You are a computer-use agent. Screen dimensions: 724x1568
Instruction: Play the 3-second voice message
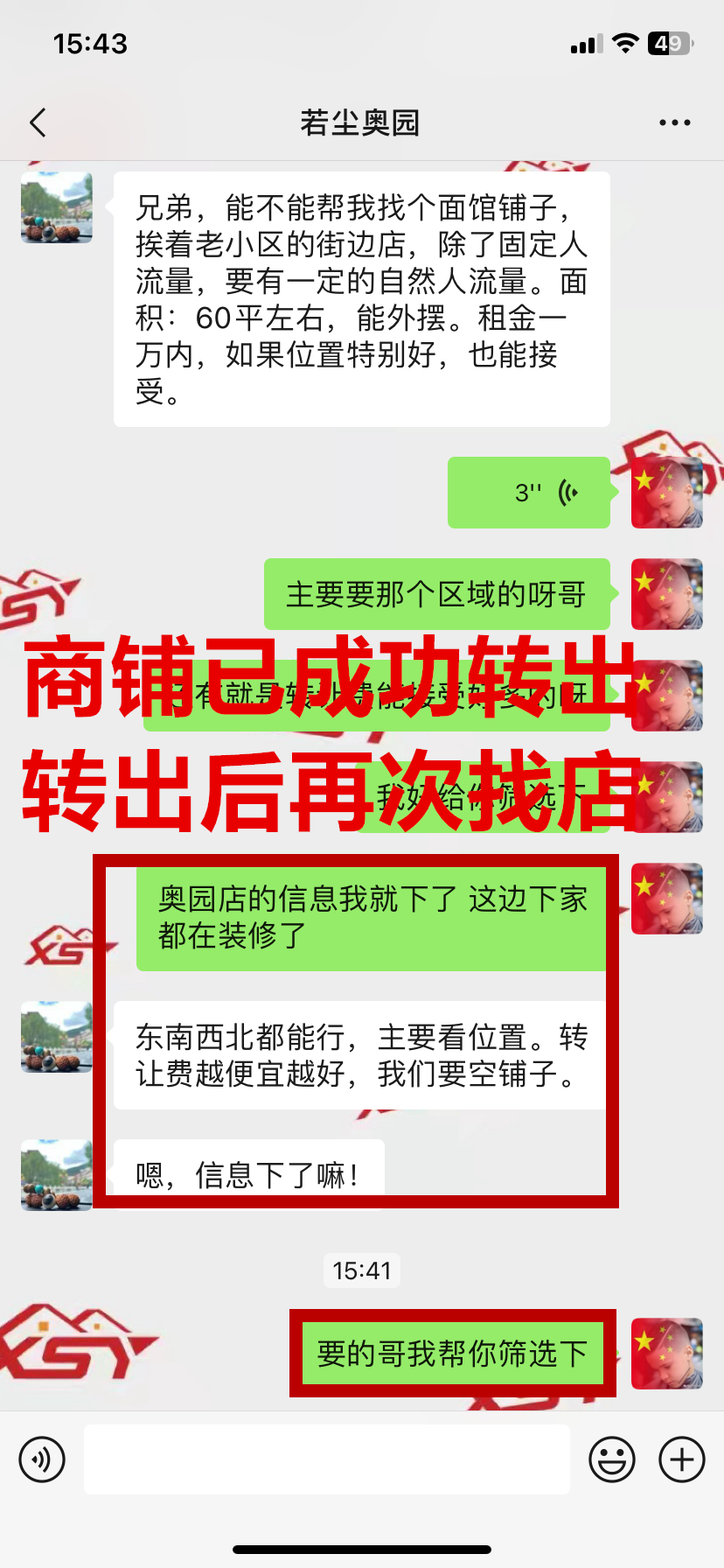point(528,493)
